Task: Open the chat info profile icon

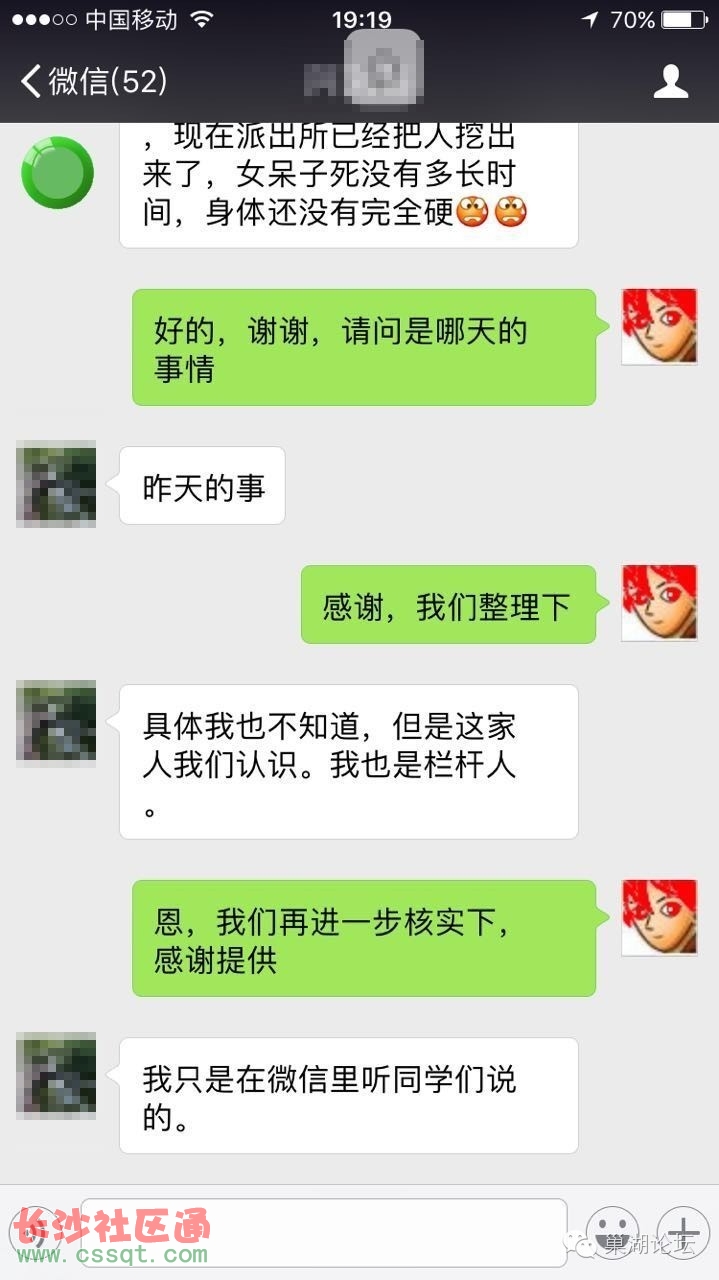Action: coord(671,81)
